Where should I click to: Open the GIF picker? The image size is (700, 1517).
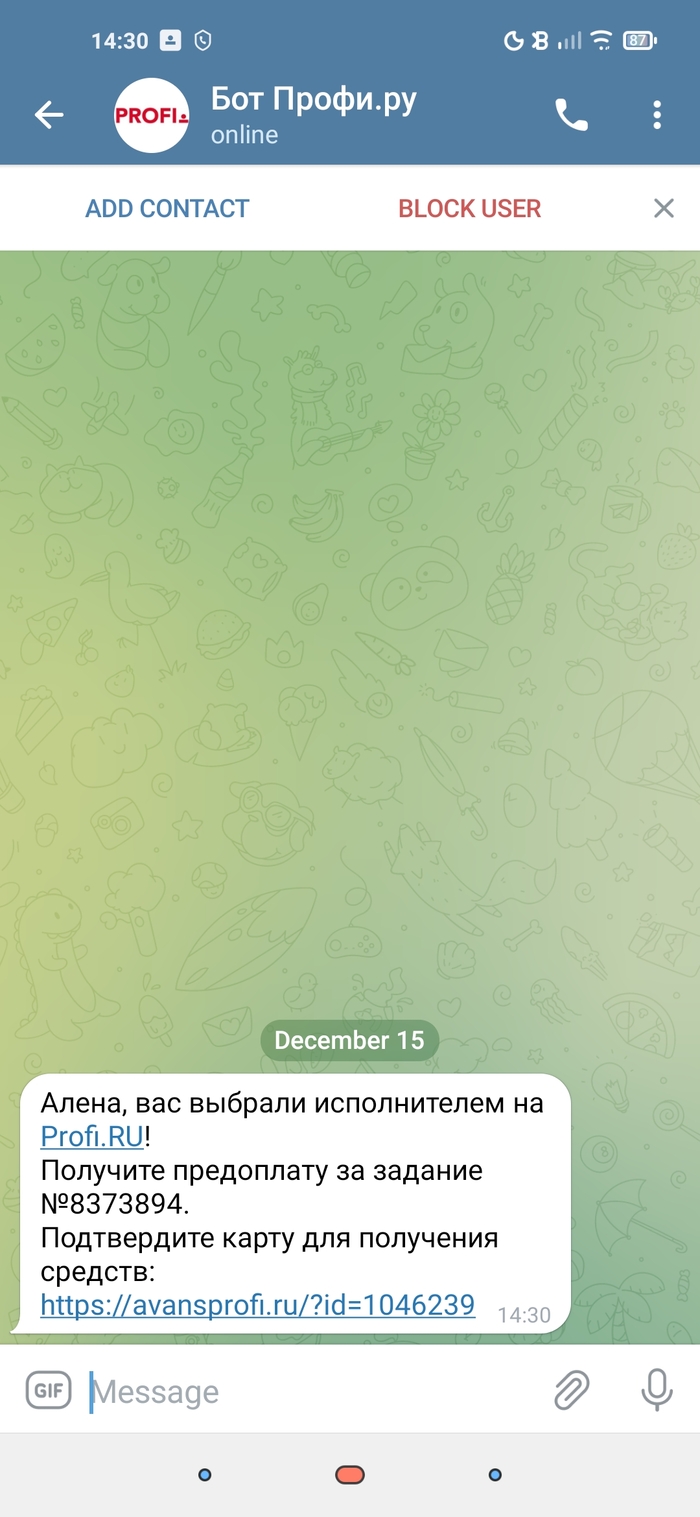(48, 1391)
